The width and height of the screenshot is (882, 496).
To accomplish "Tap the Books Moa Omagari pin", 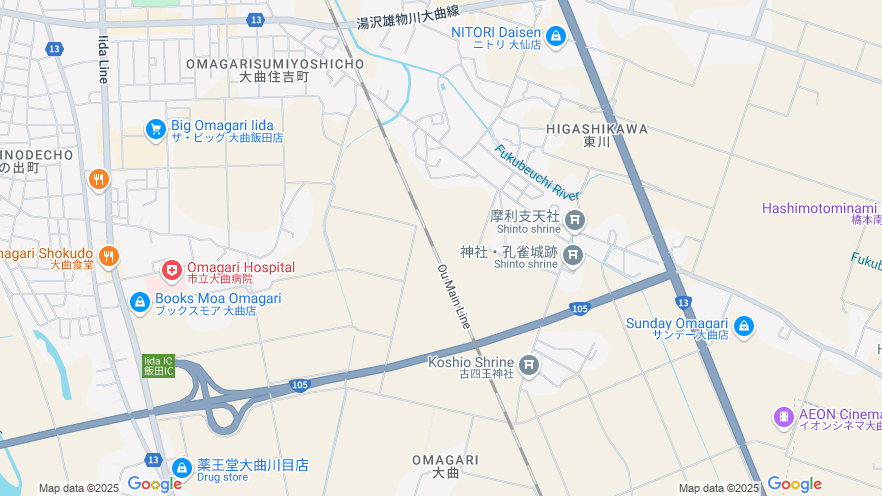I will click(x=140, y=302).
